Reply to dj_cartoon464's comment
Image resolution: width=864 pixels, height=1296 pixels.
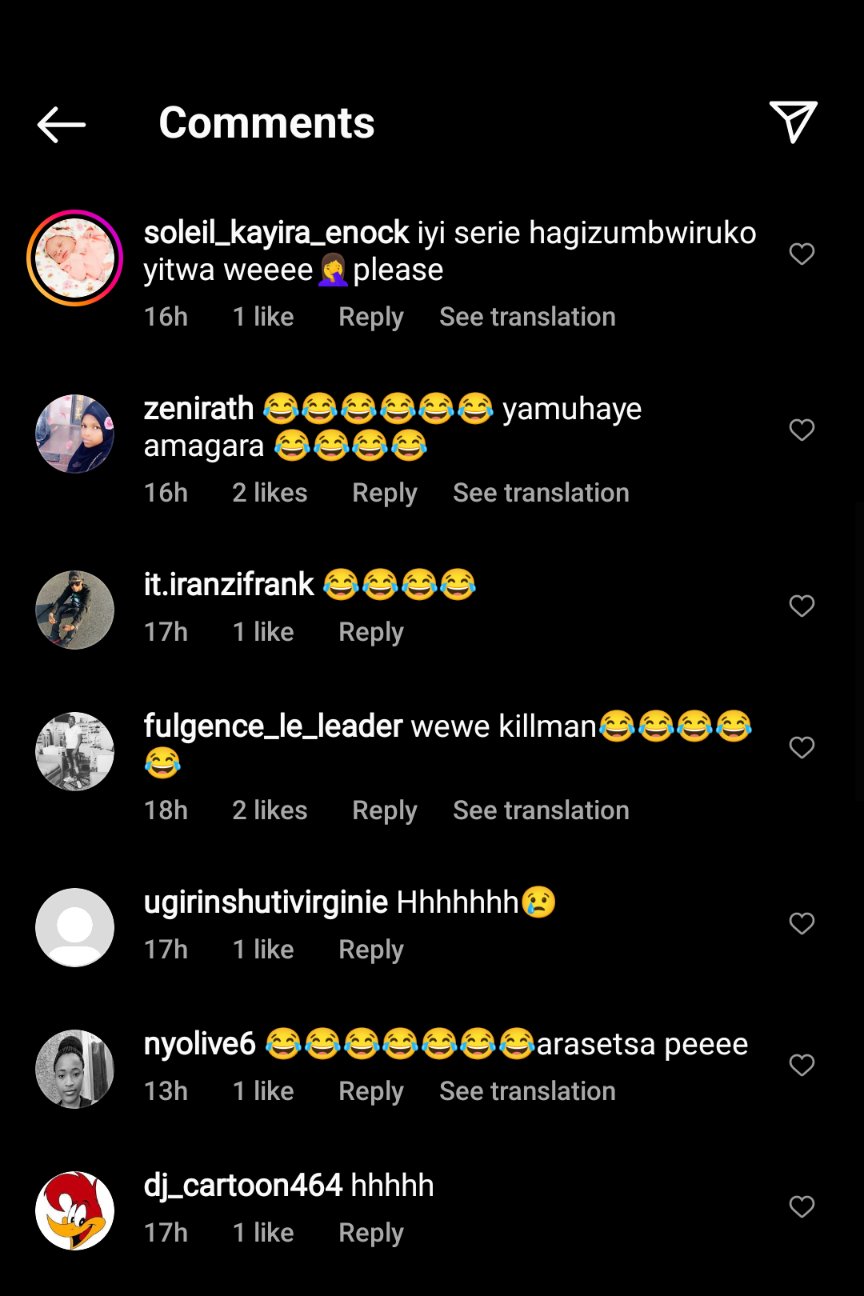tap(371, 1233)
